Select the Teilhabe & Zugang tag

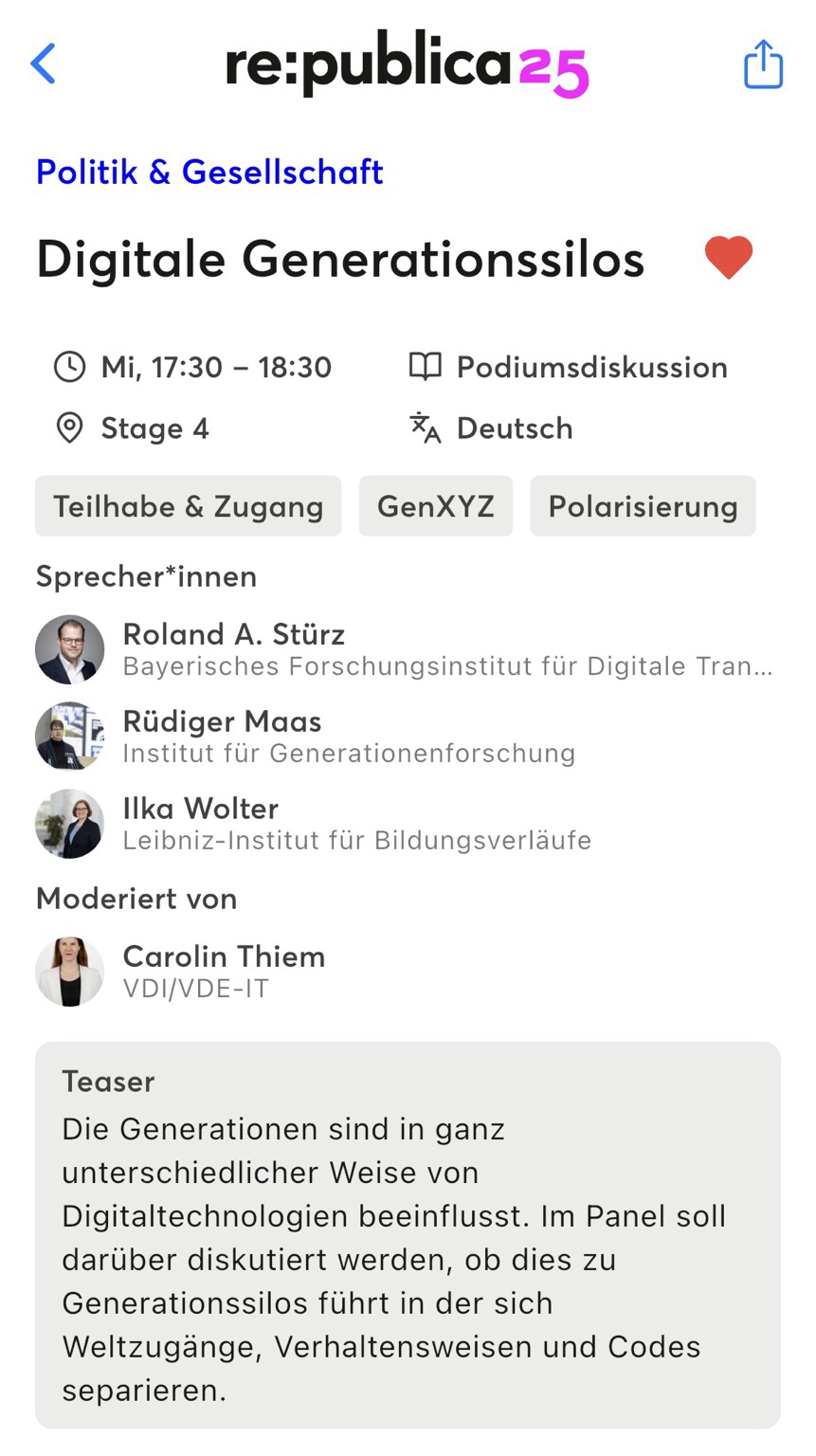pos(188,506)
